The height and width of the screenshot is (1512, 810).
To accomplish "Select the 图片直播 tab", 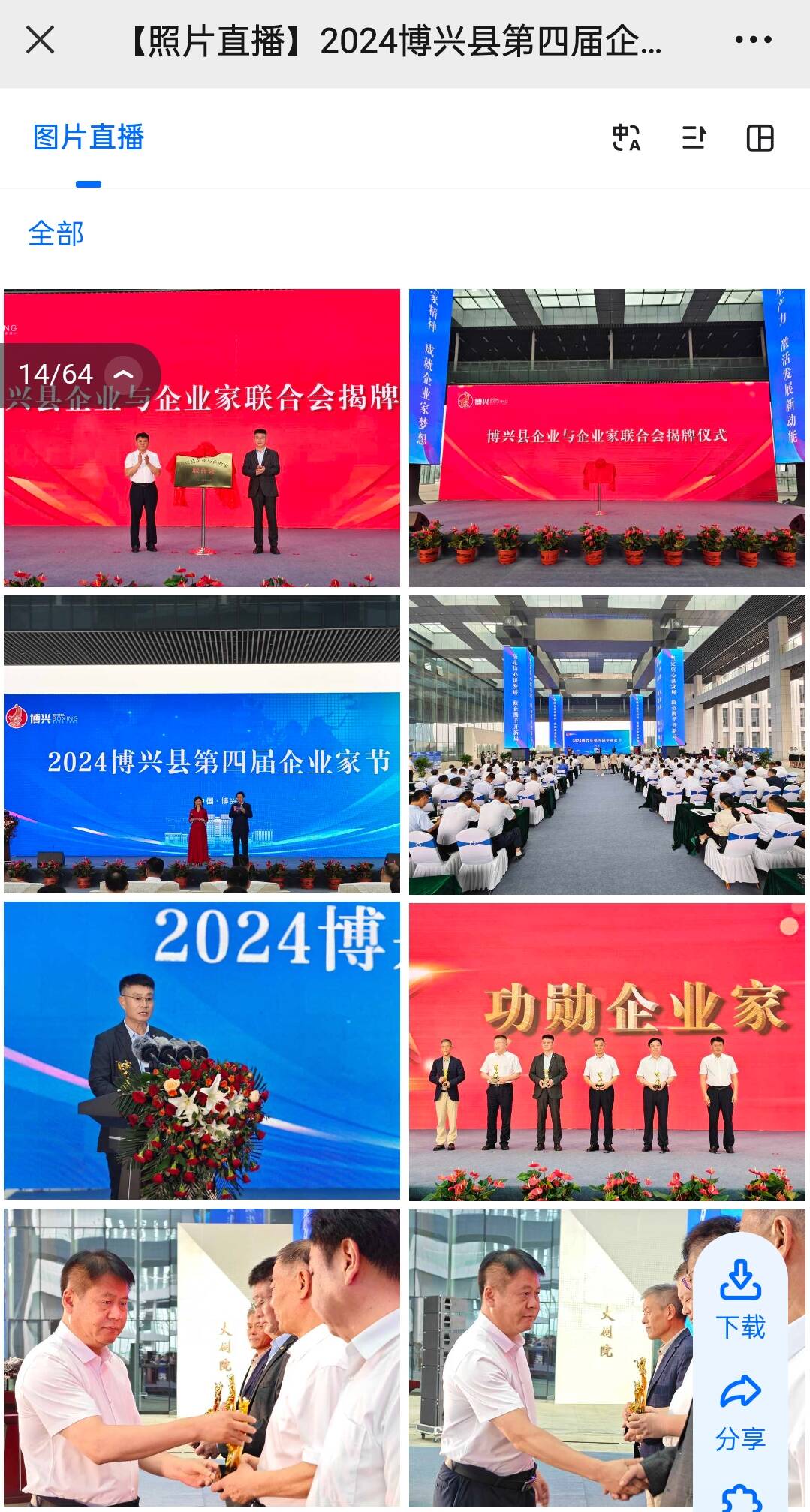I will (89, 137).
